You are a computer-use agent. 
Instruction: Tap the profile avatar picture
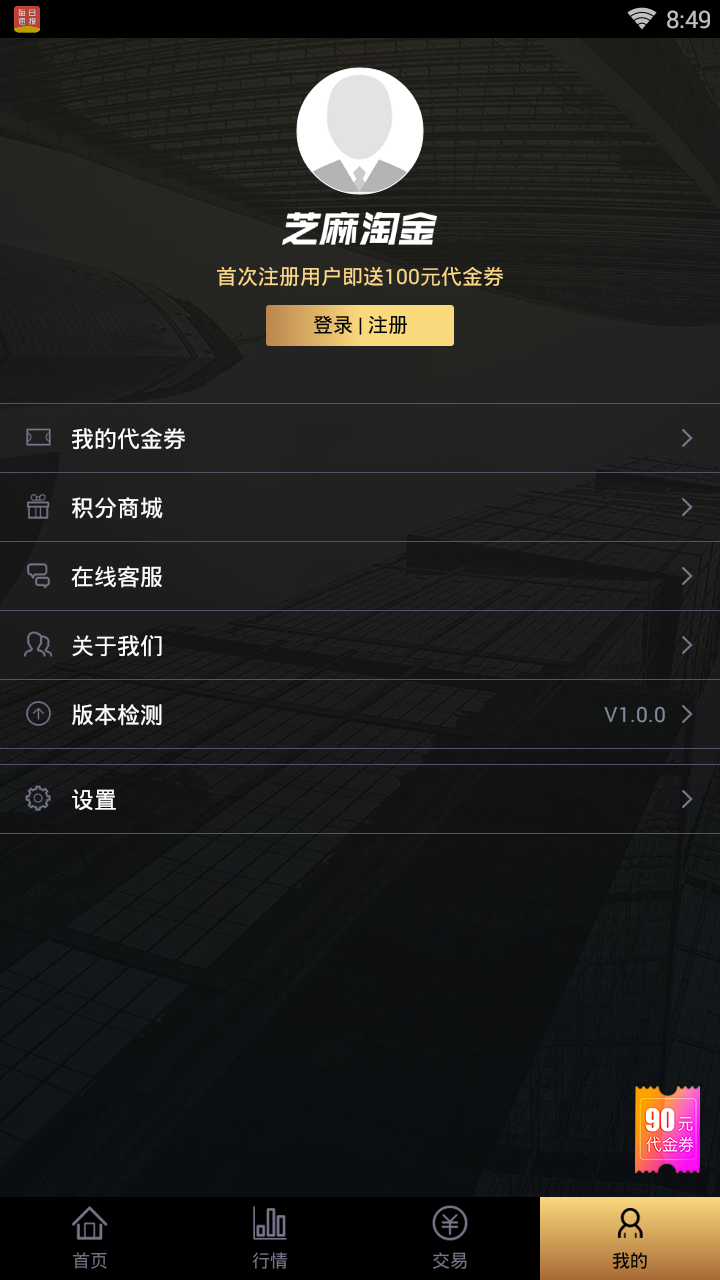(x=360, y=131)
